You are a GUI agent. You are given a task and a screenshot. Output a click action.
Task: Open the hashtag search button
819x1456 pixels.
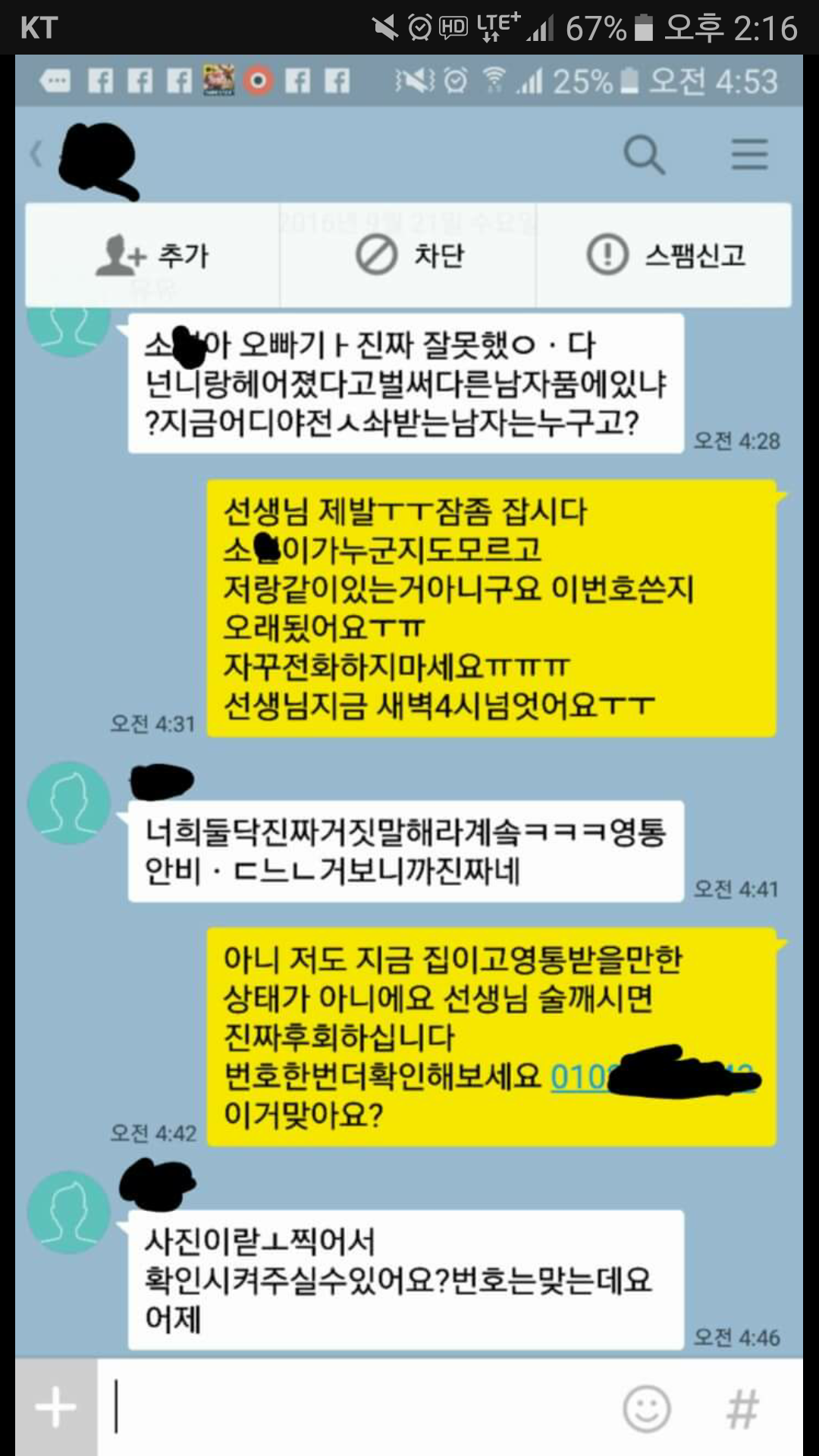[742, 1409]
